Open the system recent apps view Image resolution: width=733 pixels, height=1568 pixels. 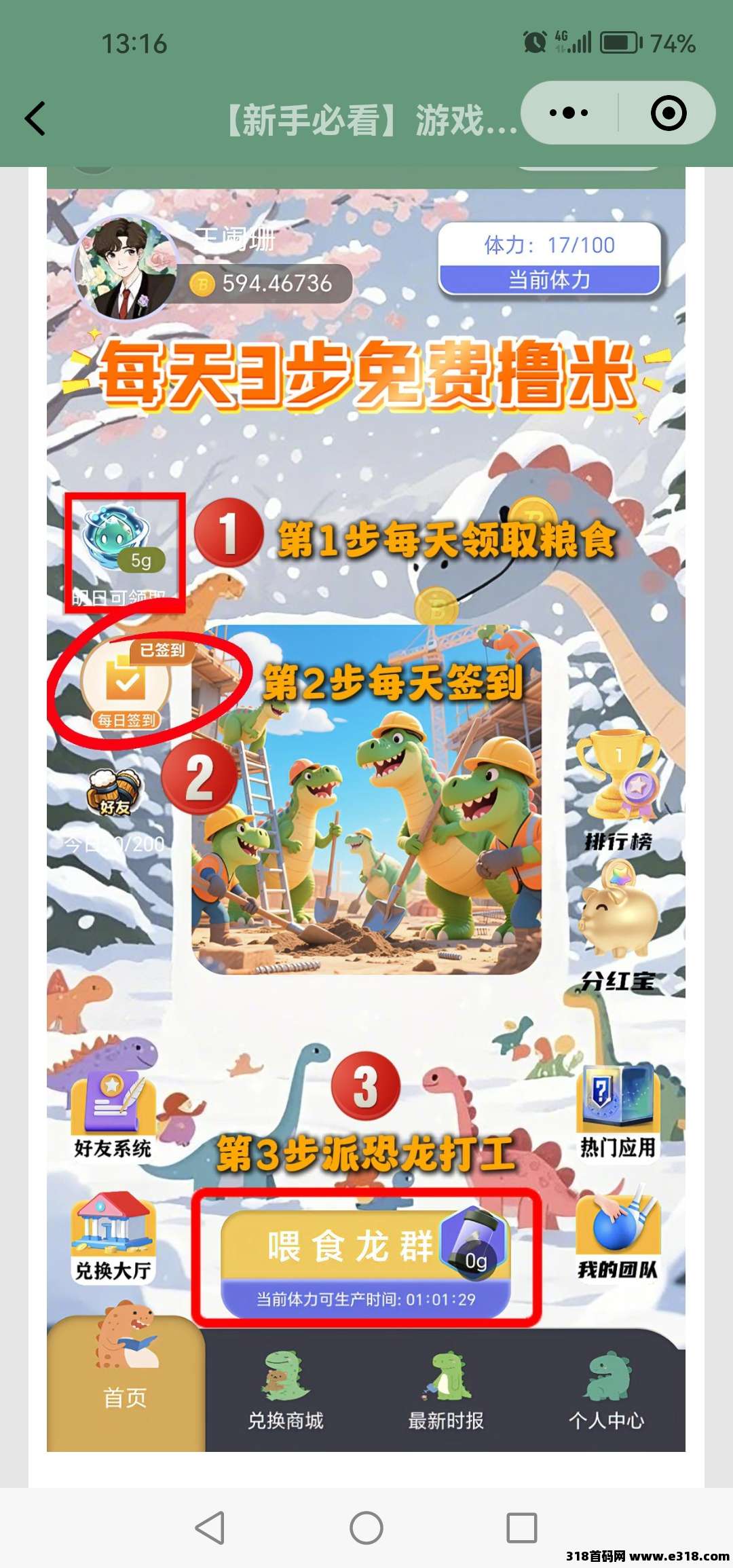coord(522,1528)
